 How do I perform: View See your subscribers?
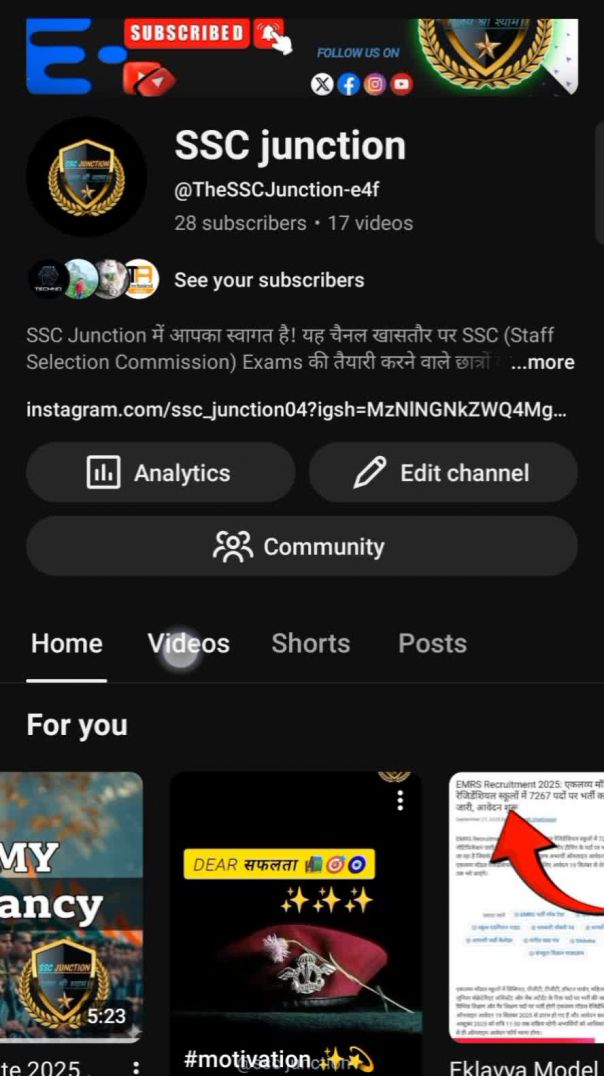268,280
